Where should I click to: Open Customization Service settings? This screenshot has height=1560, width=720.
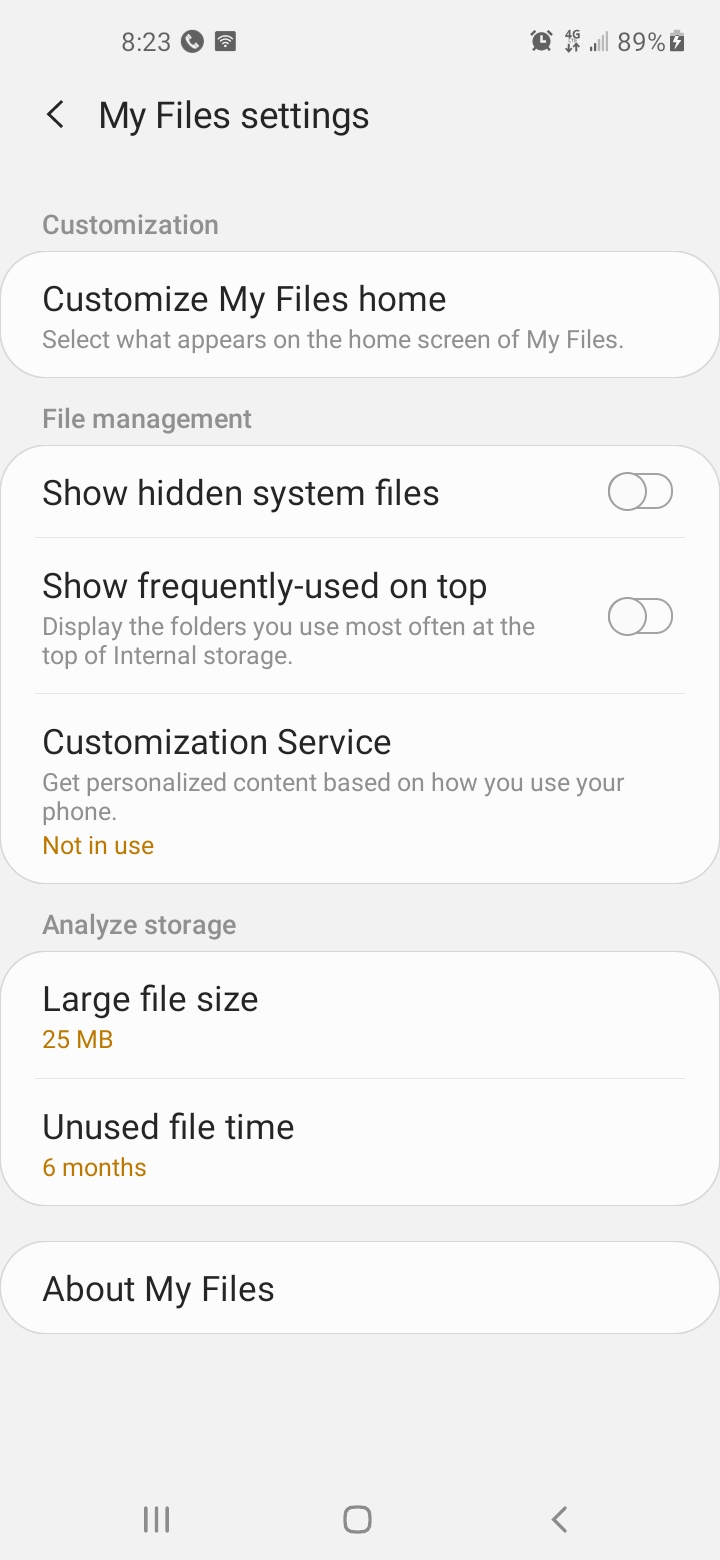360,789
